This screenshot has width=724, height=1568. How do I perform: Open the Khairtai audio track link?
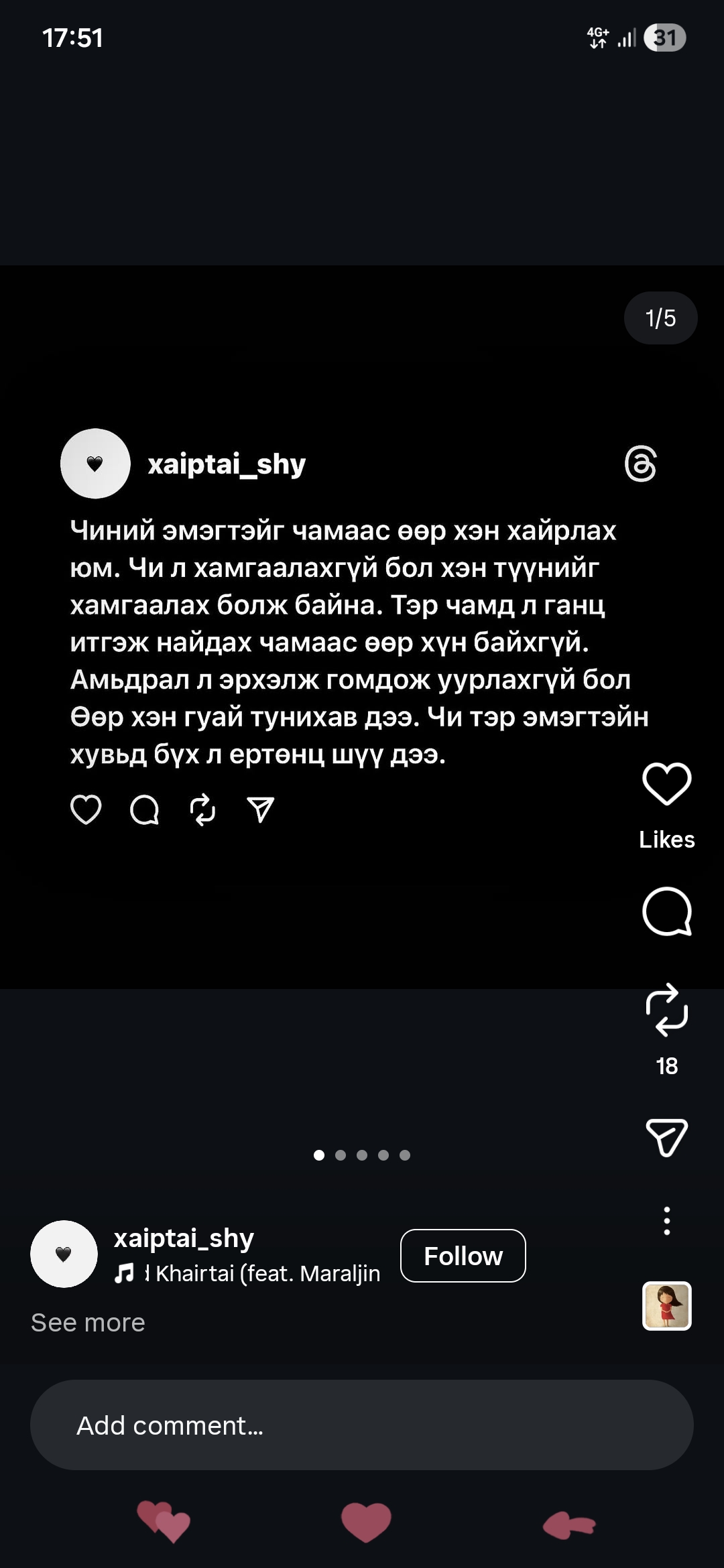pos(261,1273)
